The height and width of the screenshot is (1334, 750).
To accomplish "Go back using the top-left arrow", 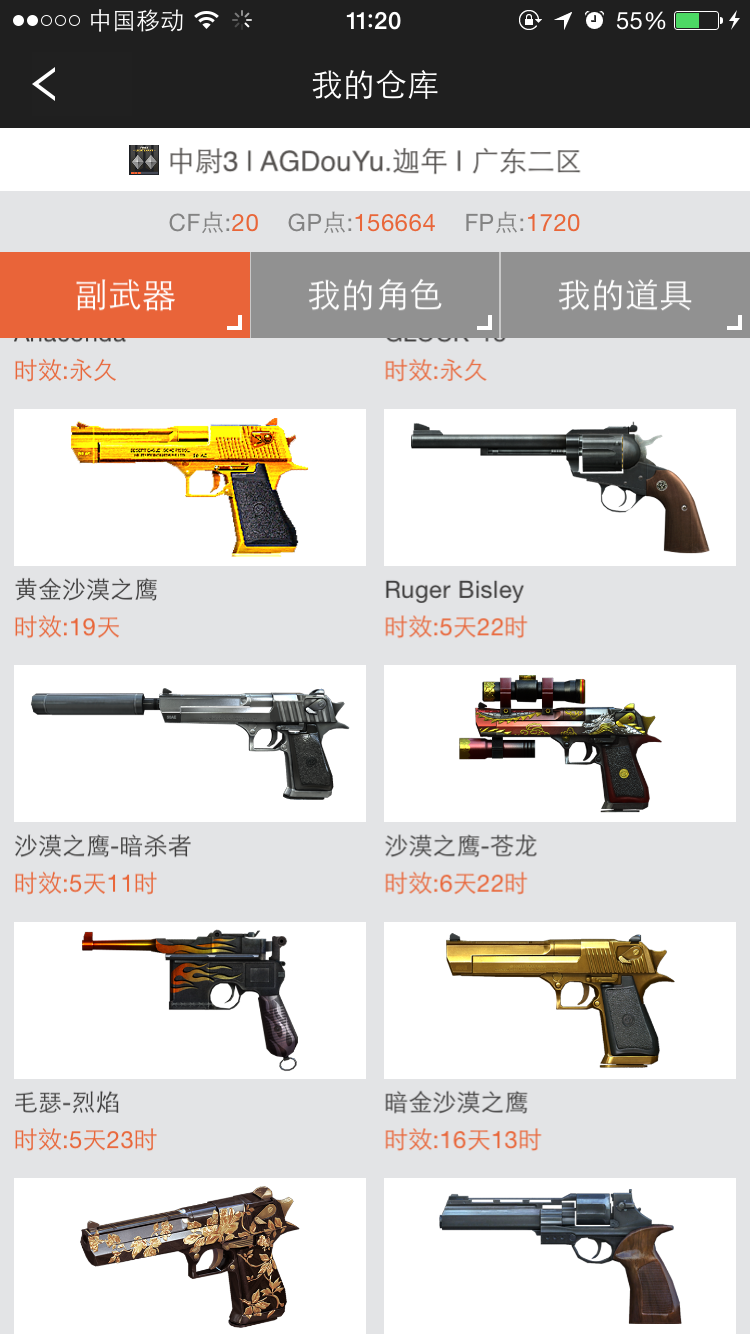I will (x=44, y=85).
